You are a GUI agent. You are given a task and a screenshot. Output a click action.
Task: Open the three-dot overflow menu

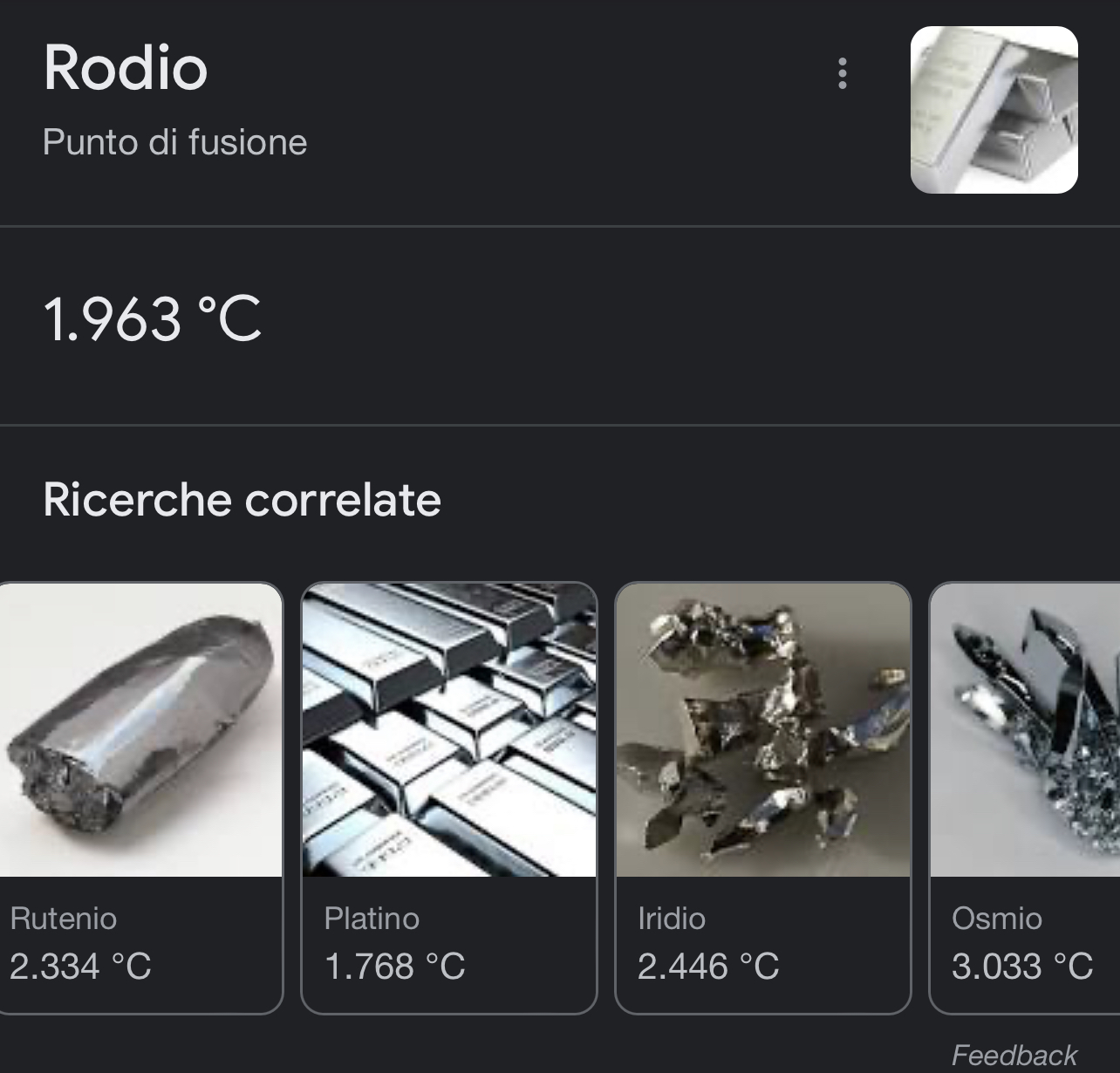click(842, 74)
